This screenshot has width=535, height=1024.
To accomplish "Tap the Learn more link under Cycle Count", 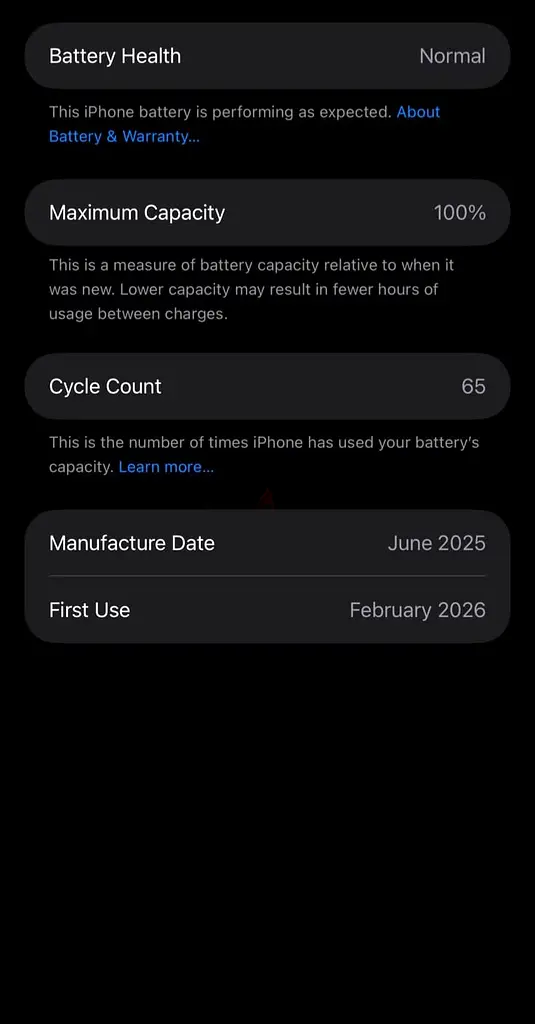I will pyautogui.click(x=166, y=467).
